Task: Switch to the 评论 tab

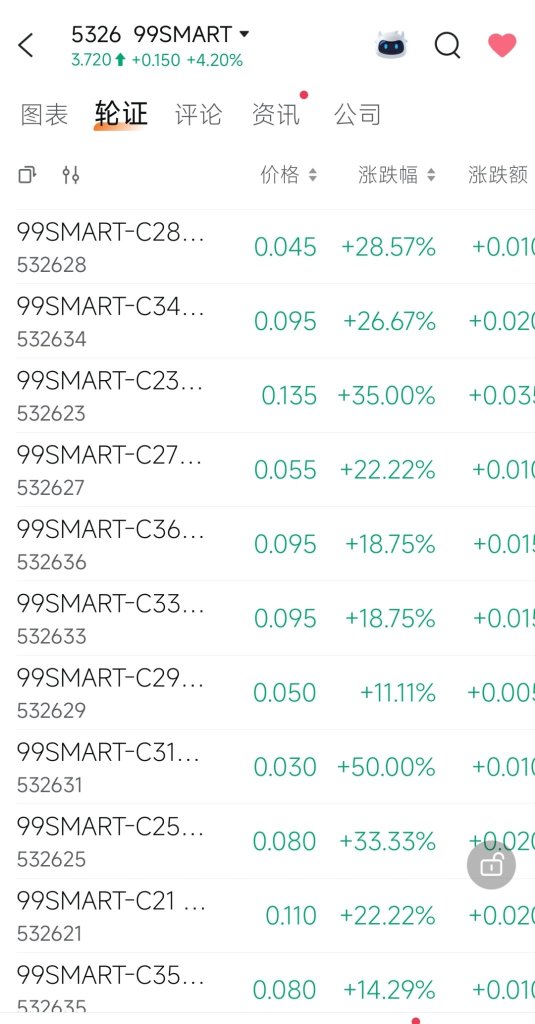Action: click(x=199, y=114)
